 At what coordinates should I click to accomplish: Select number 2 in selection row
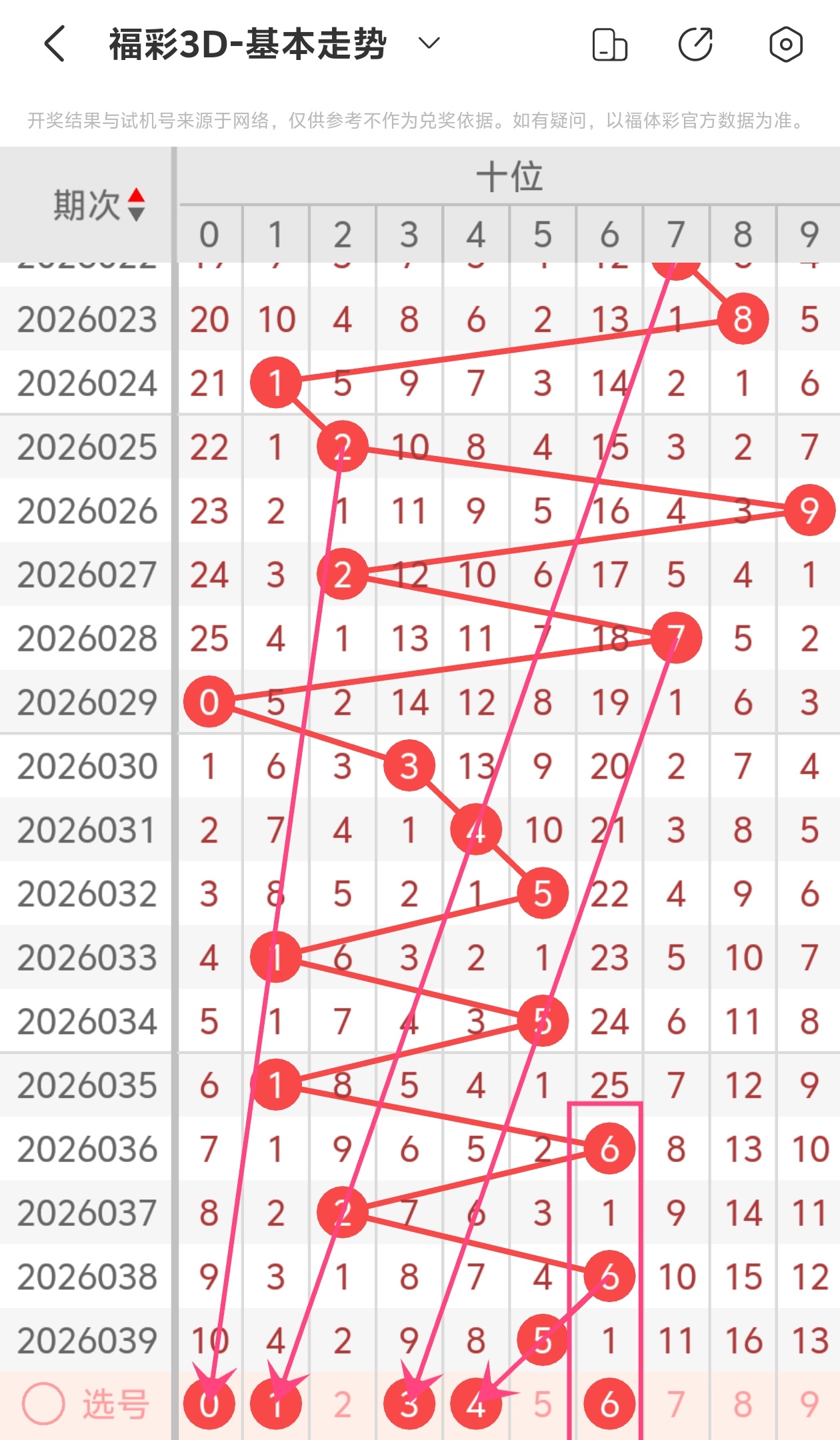click(343, 1404)
